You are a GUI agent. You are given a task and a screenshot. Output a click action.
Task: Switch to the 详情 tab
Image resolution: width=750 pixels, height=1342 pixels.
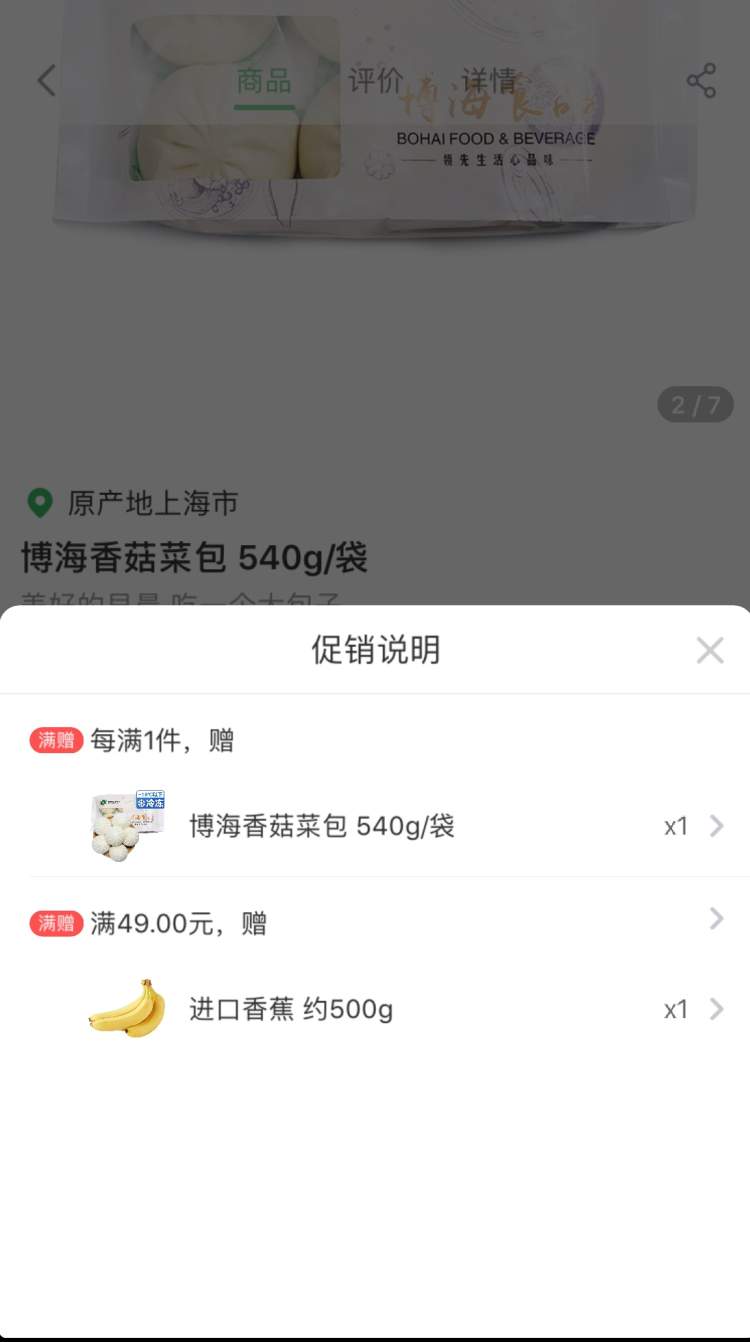pyautogui.click(x=489, y=81)
